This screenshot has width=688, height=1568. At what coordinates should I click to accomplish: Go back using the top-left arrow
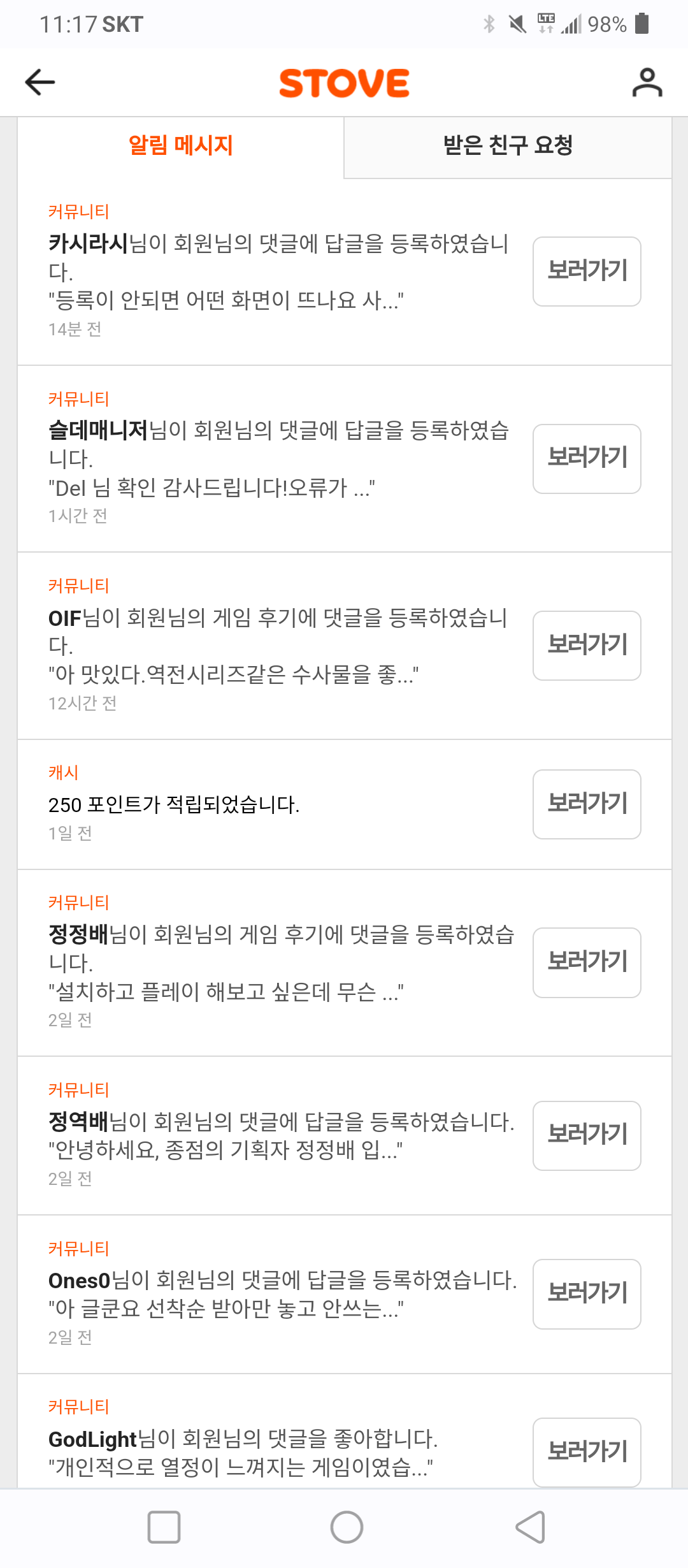click(x=40, y=82)
